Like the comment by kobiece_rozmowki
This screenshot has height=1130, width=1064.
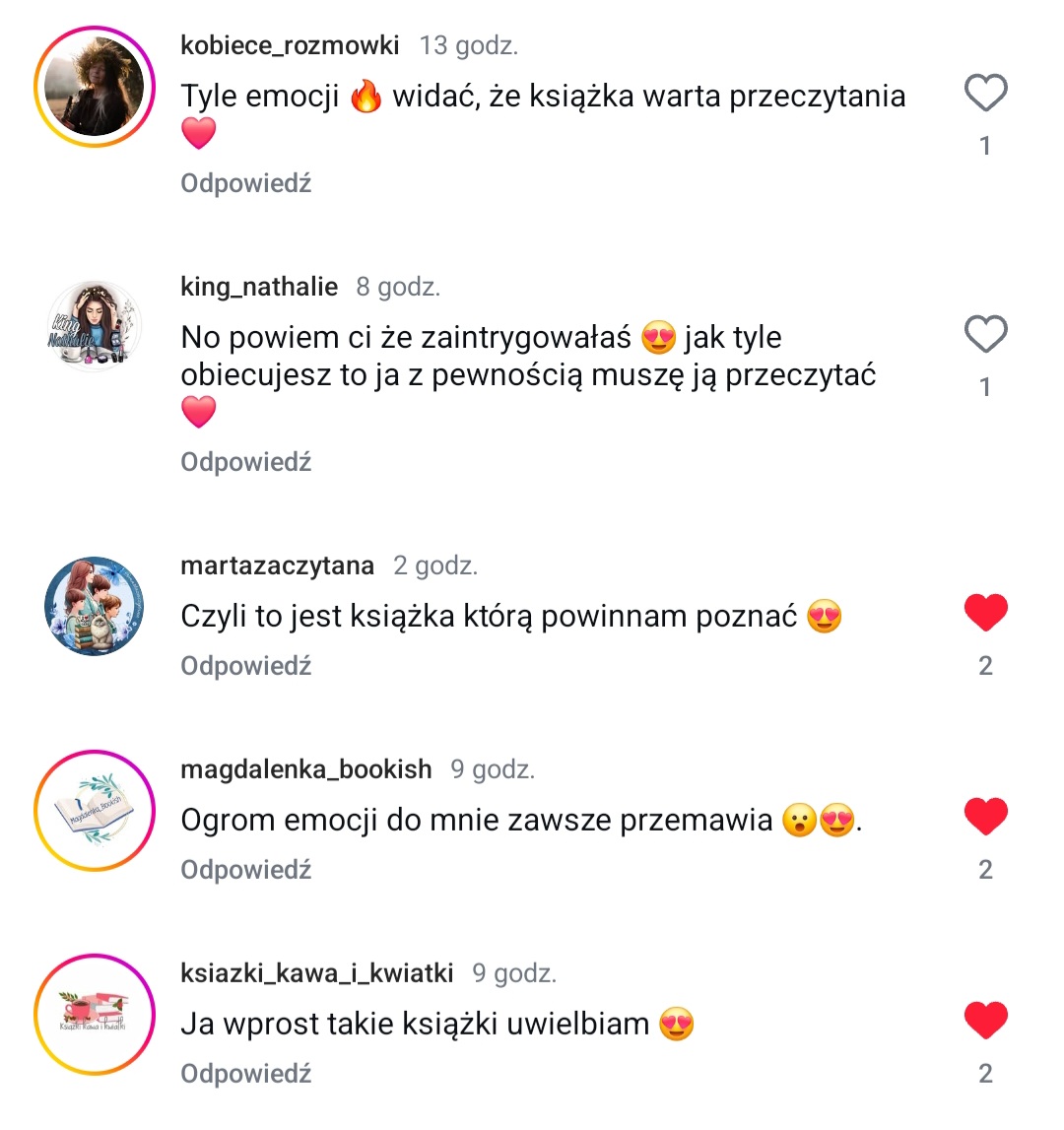point(985,94)
